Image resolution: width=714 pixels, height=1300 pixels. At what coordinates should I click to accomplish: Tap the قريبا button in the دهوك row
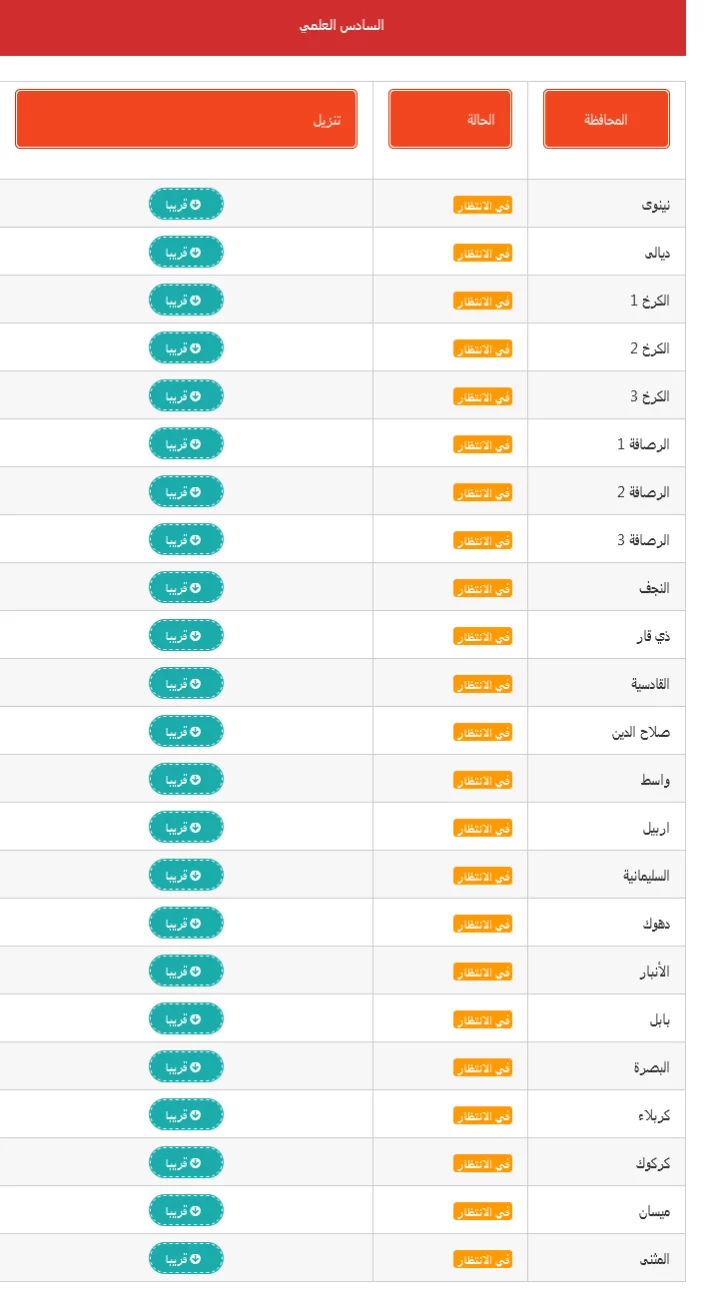click(186, 924)
